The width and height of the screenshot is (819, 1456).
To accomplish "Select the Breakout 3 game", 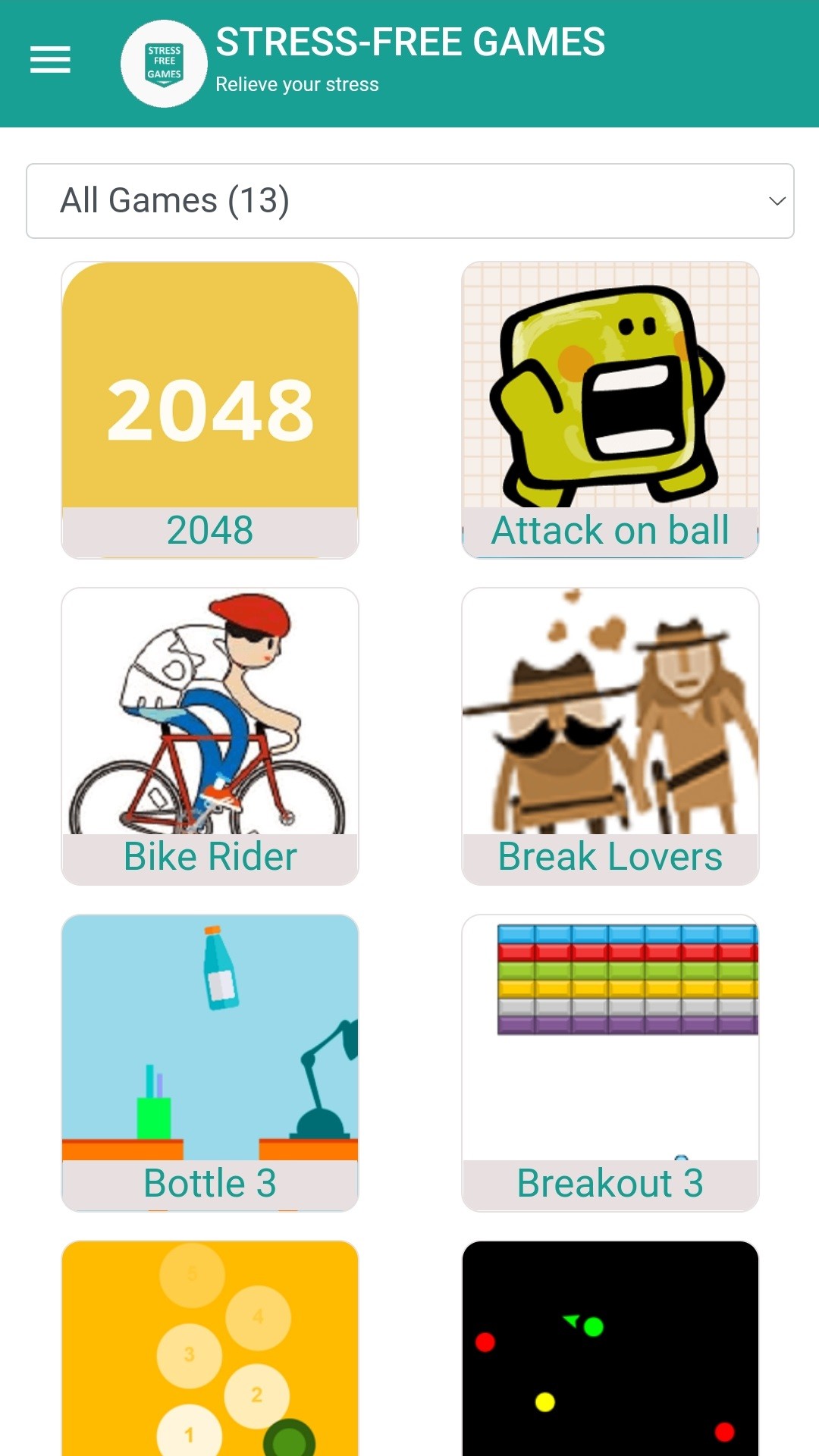I will [610, 1062].
